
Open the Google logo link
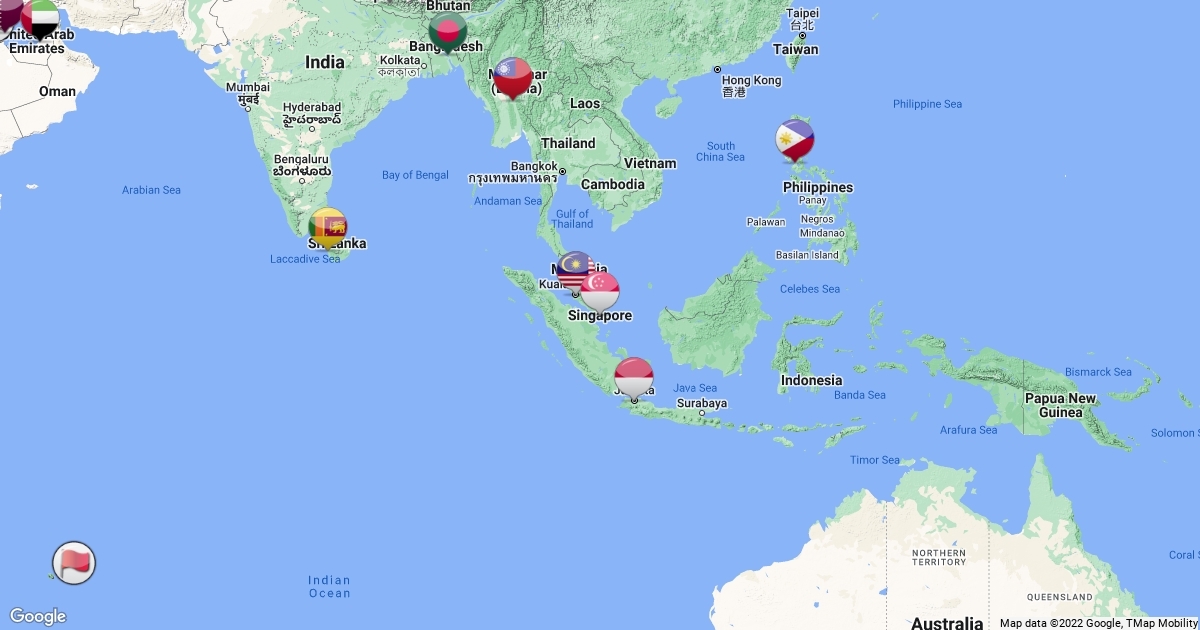(x=38, y=616)
